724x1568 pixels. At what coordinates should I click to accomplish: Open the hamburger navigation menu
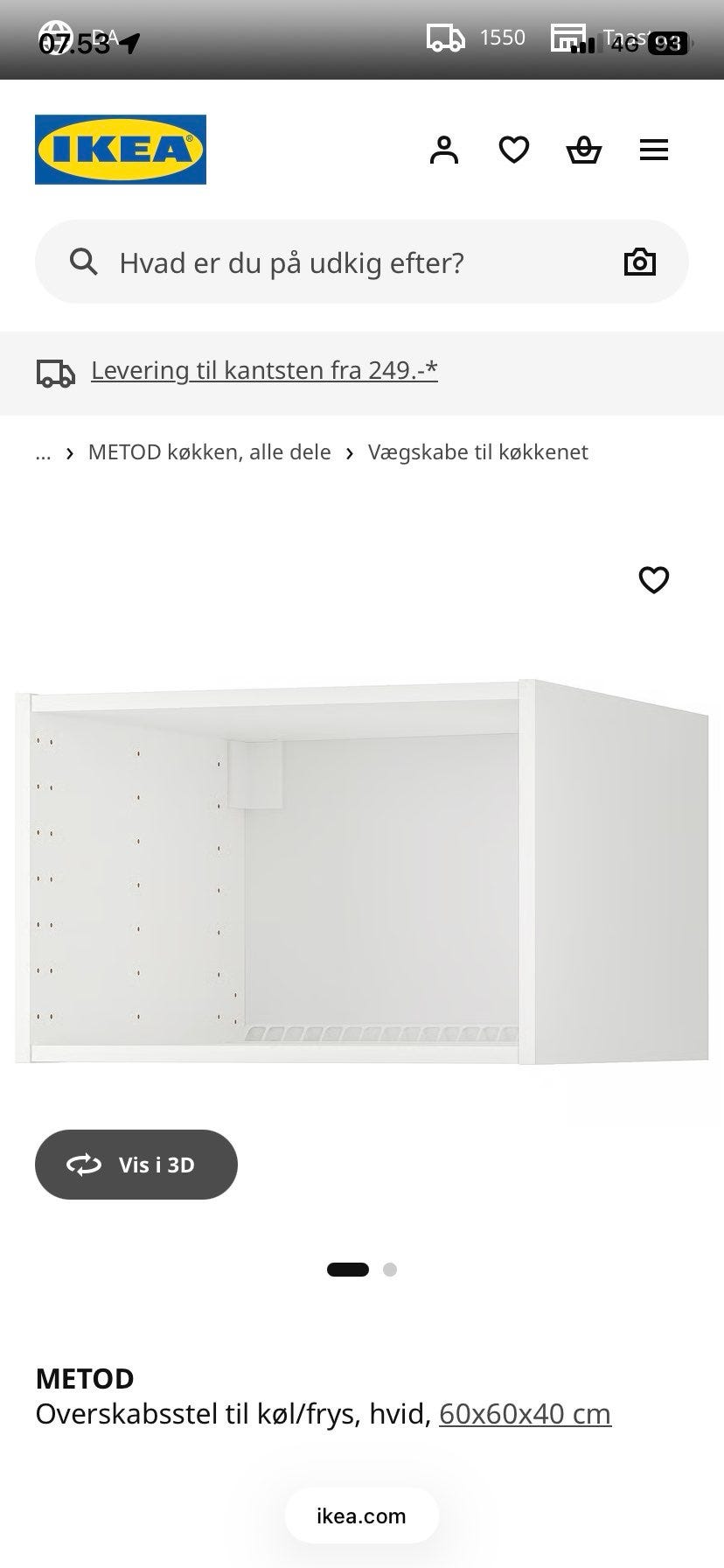(x=654, y=150)
